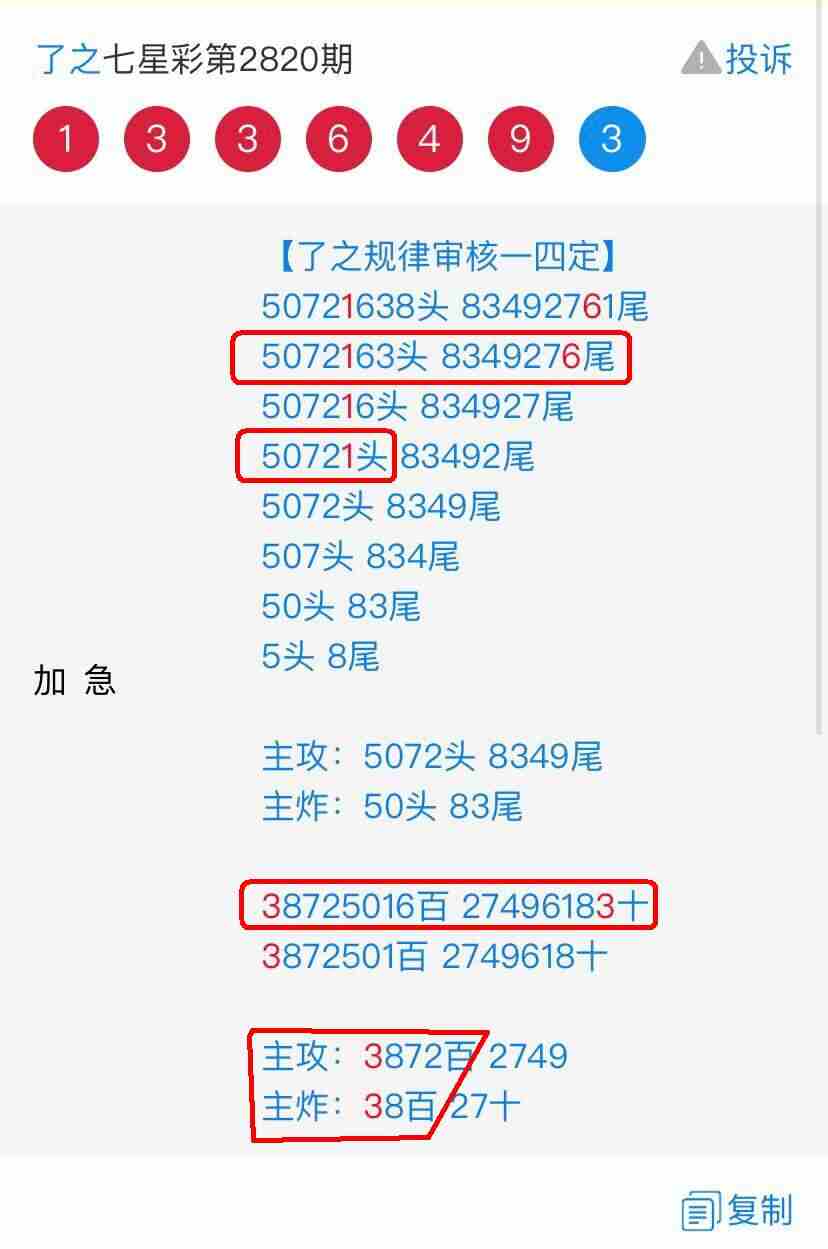The image size is (828, 1249).
Task: Copy the post with 复制
Action: [x=738, y=1211]
